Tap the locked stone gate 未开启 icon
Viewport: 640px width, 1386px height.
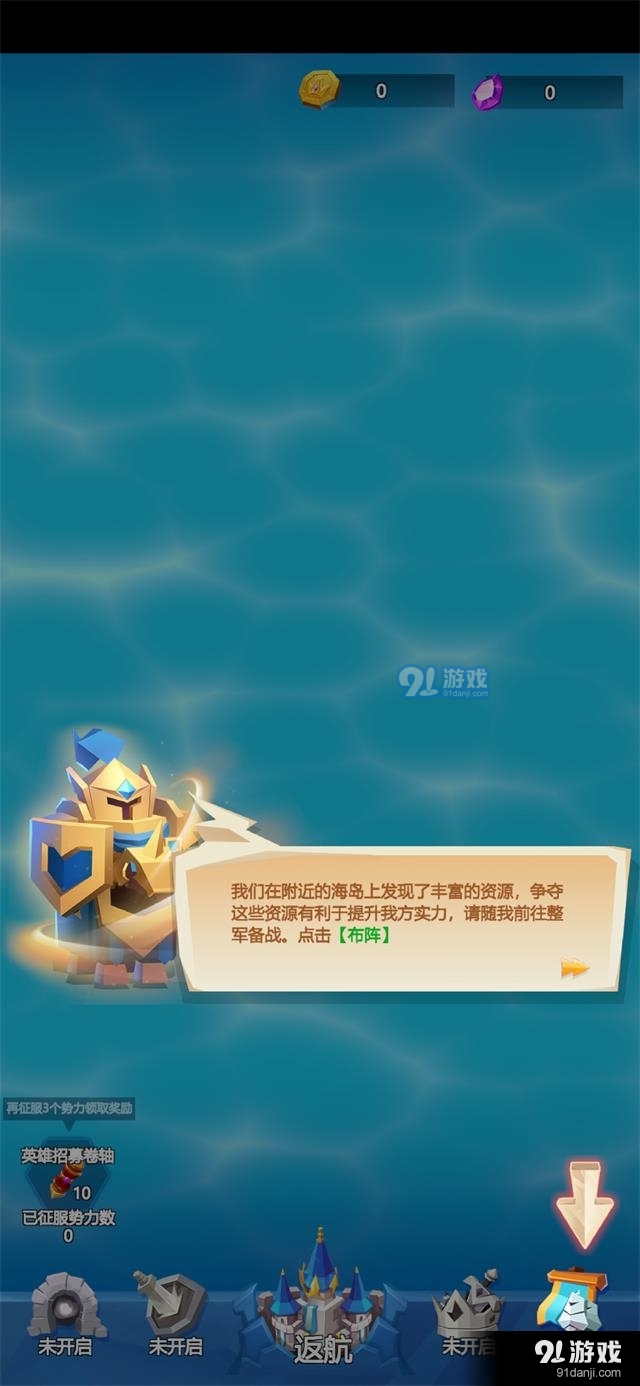(x=66, y=1310)
